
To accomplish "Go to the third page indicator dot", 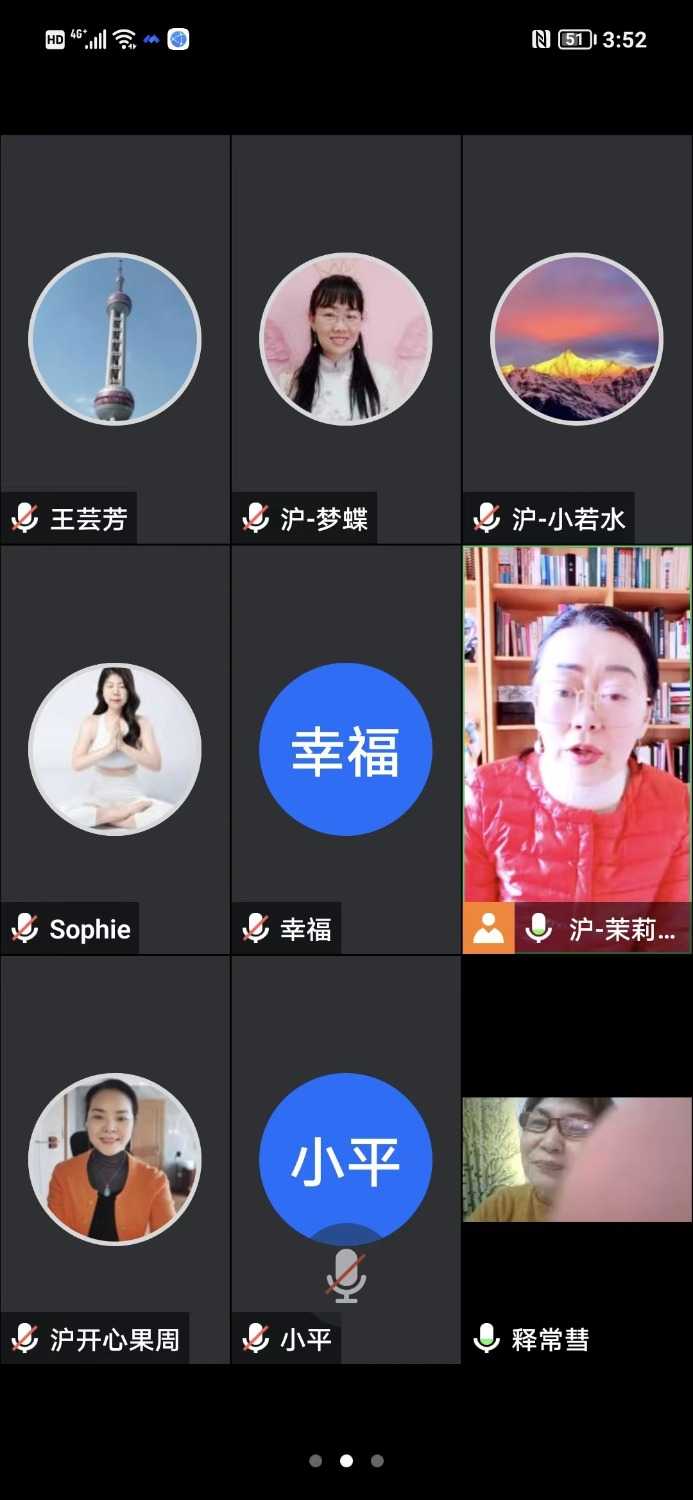I will coord(377,1461).
